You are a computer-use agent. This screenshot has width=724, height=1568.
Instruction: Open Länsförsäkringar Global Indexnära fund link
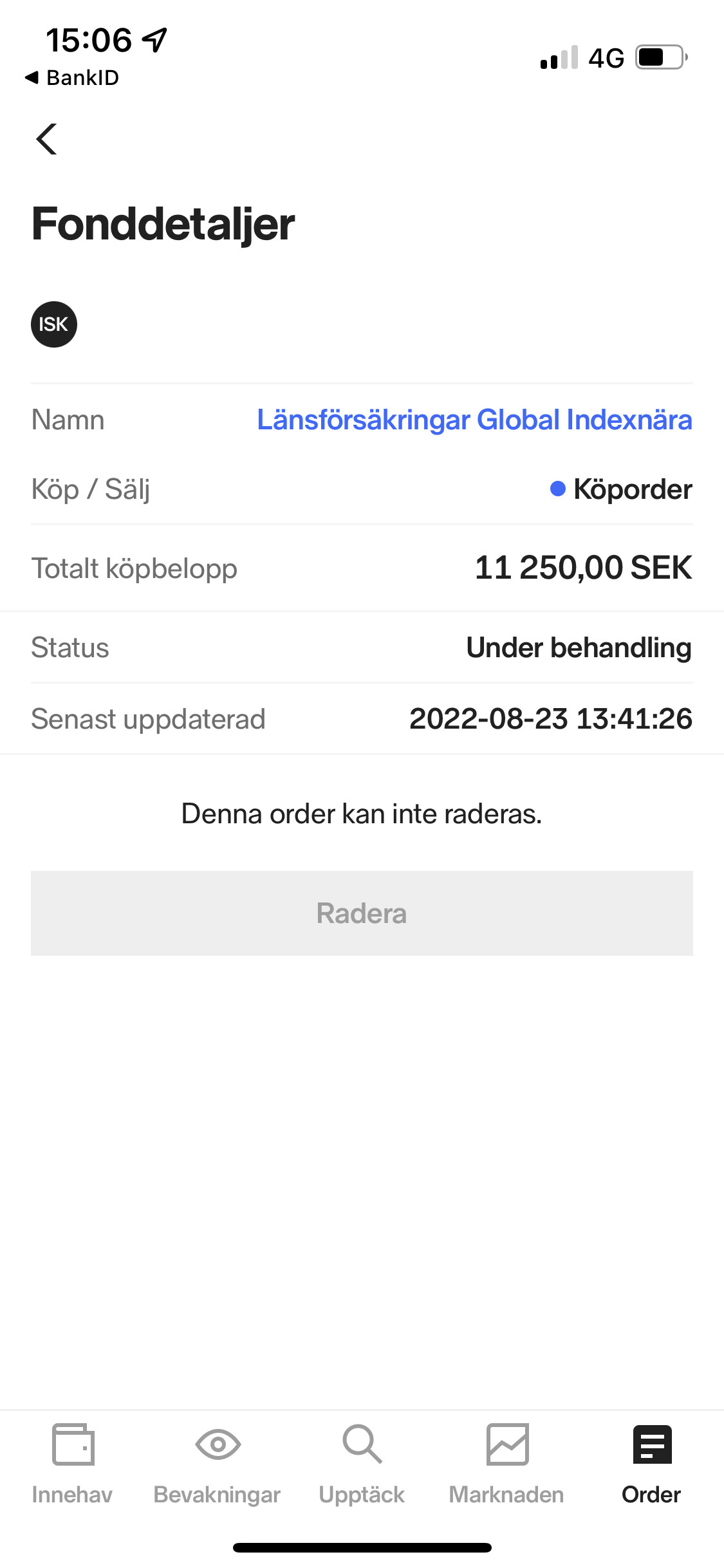pyautogui.click(x=474, y=420)
